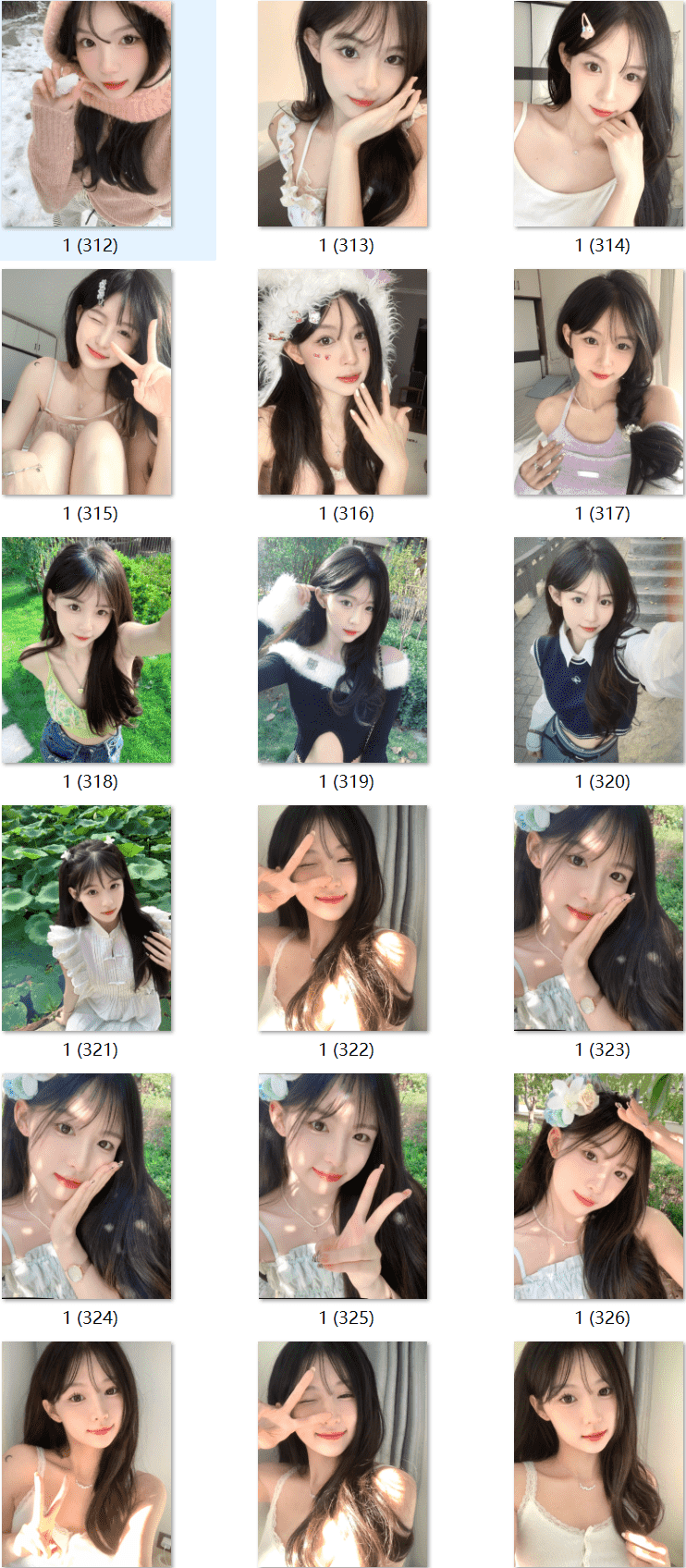686x1568 pixels.
Task: Tap the file 1 (315)
Action: 87,382
